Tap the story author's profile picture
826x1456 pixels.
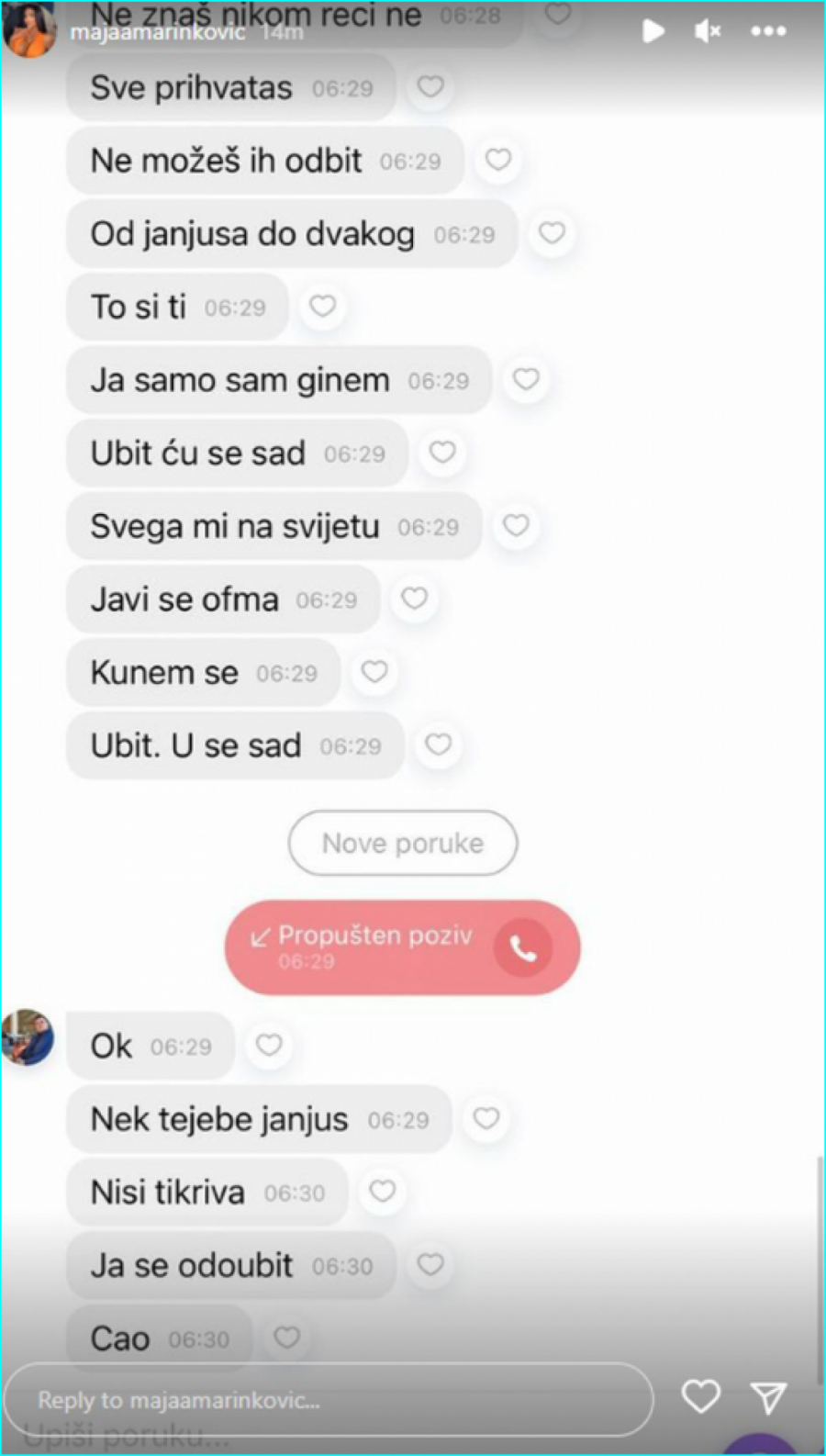[29, 29]
